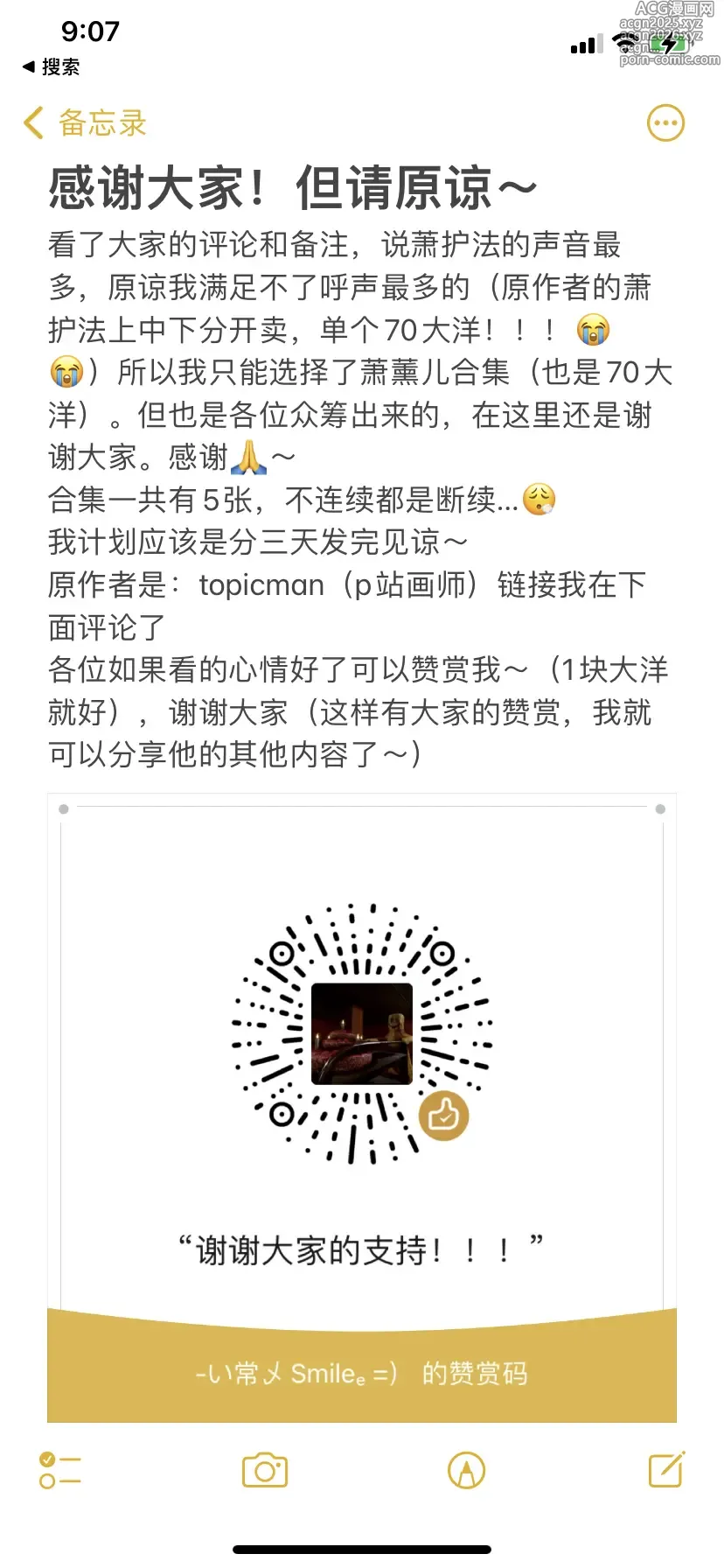Open the more options menu
The height and width of the screenshot is (1568, 724).
665,123
